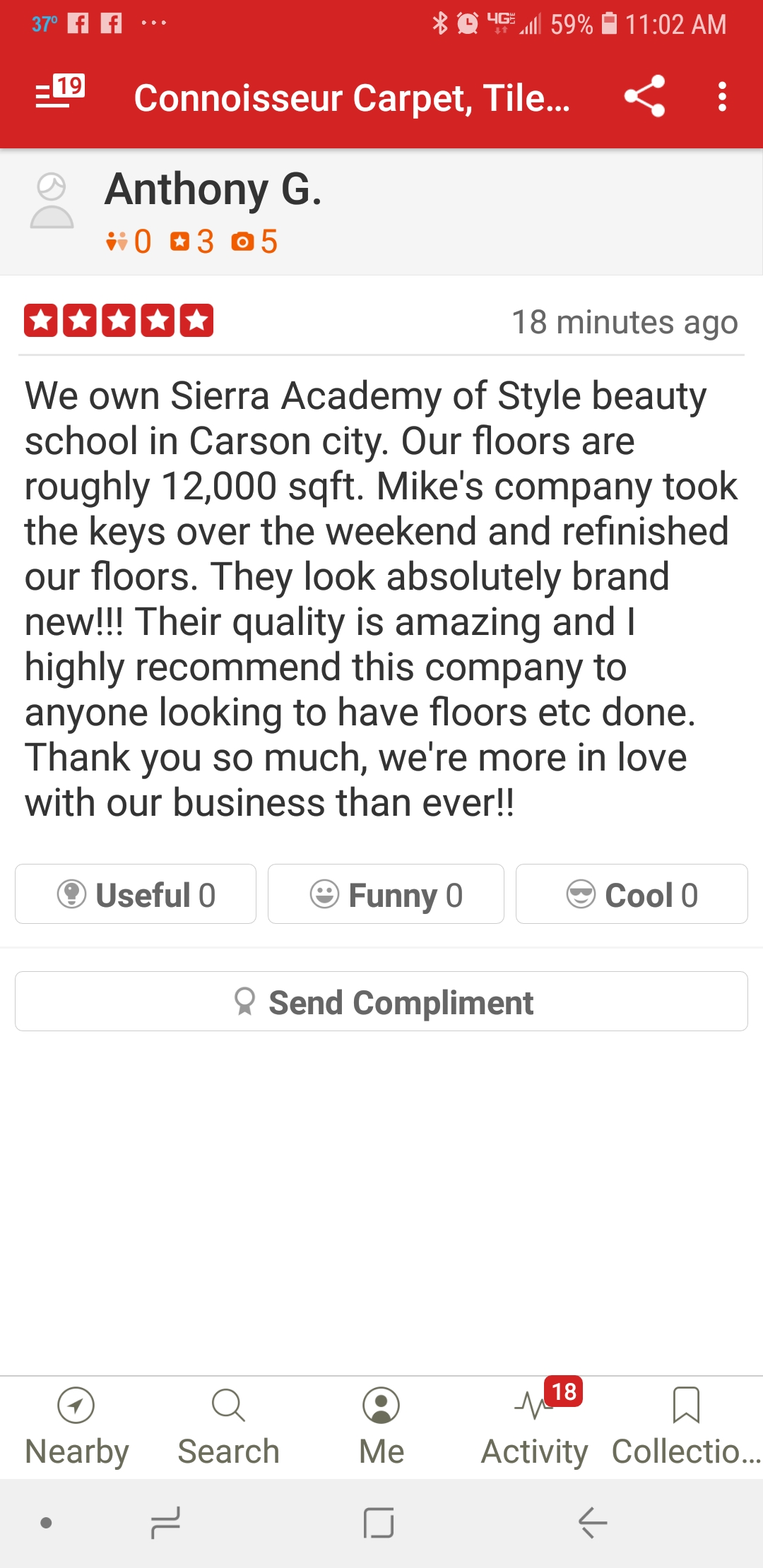Screen dimensions: 763x1568
Task: View the Activity tab
Action: [535, 1427]
